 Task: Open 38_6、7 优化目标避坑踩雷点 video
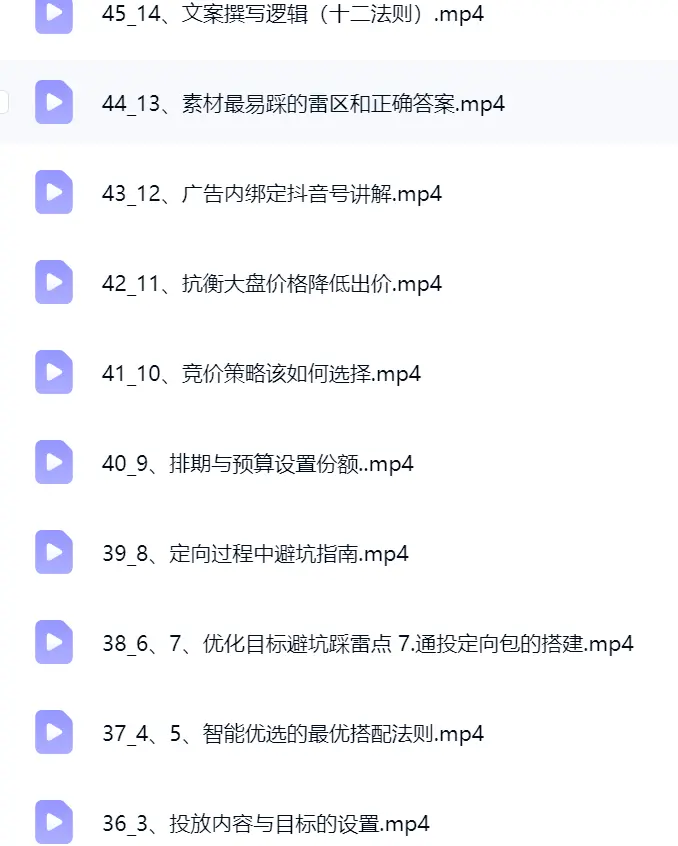click(367, 644)
